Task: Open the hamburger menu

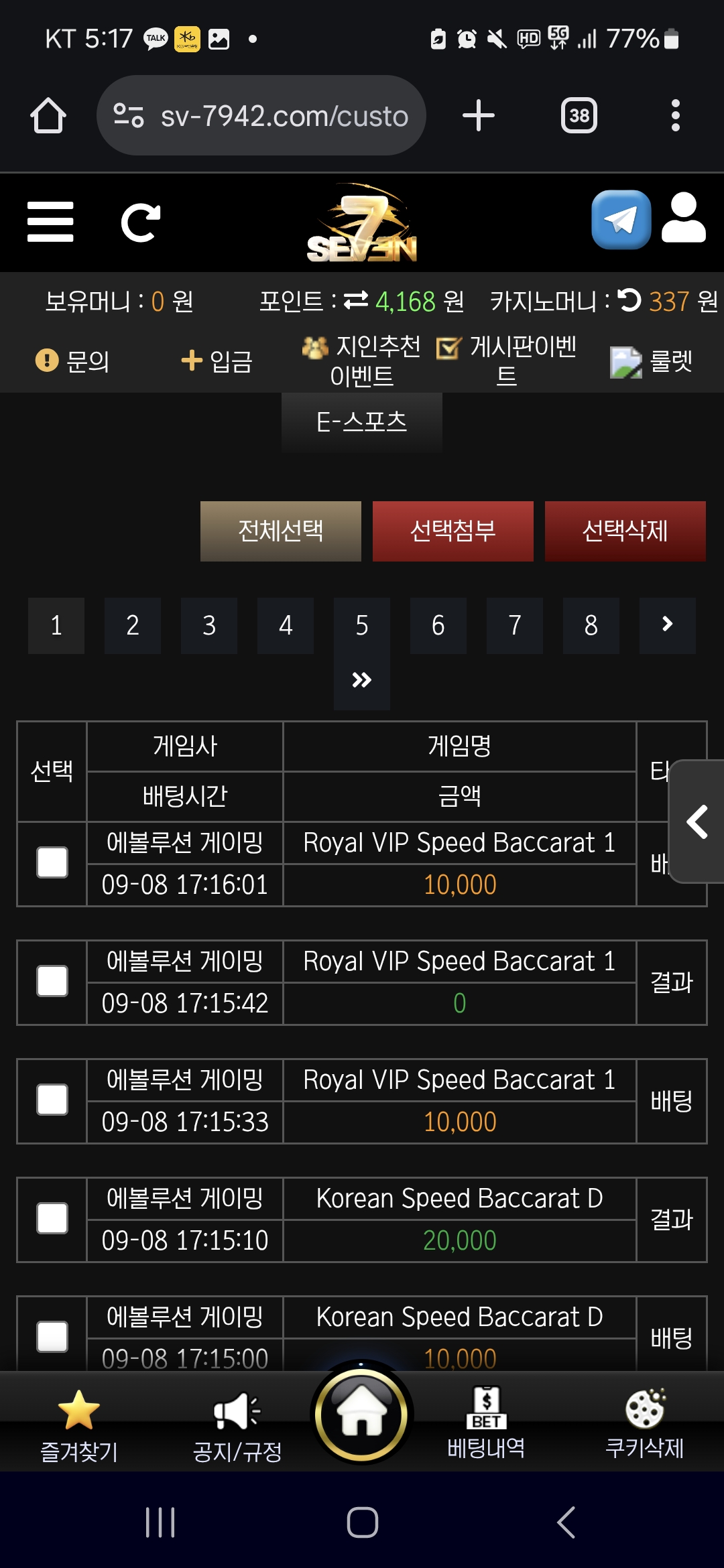Action: coord(50,222)
